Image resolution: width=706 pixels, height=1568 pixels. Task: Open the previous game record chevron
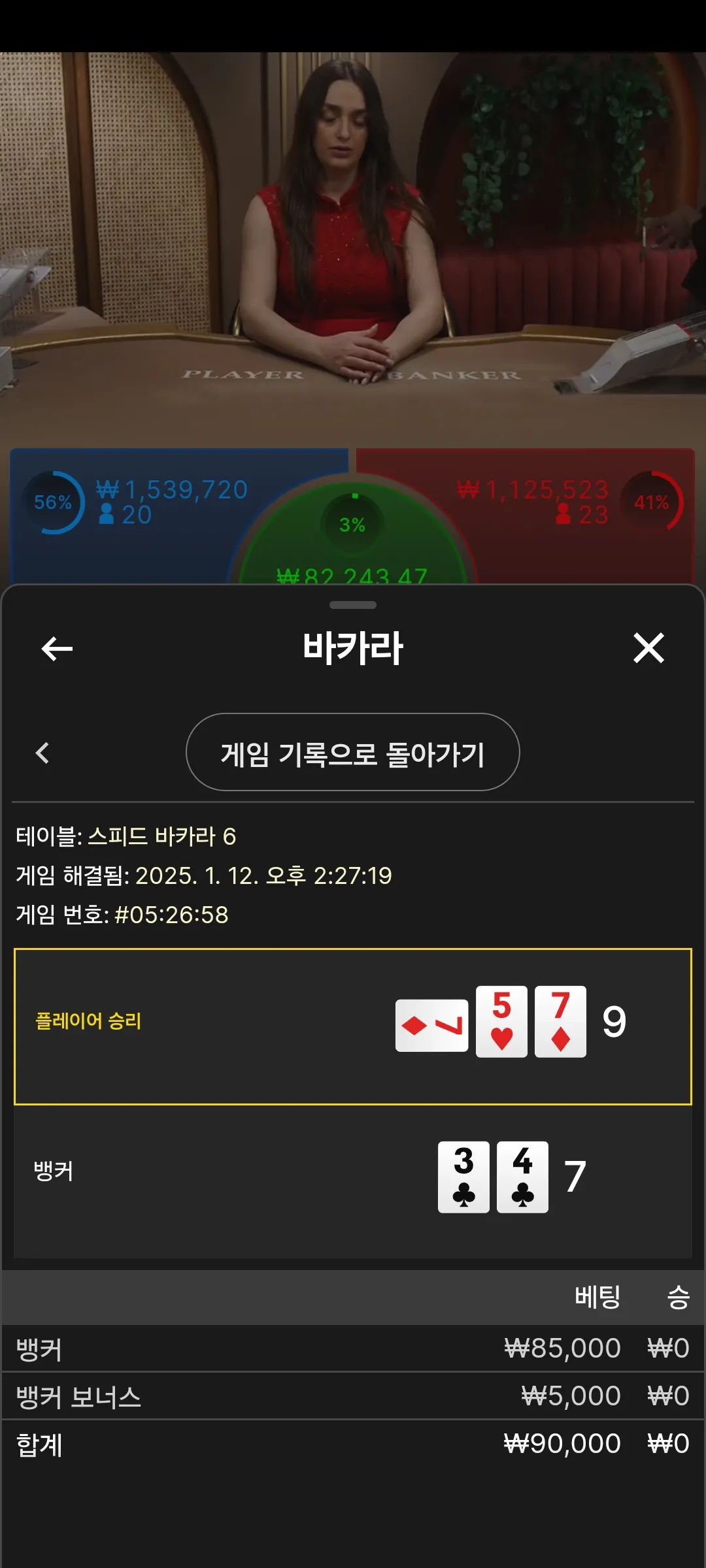pyautogui.click(x=42, y=753)
